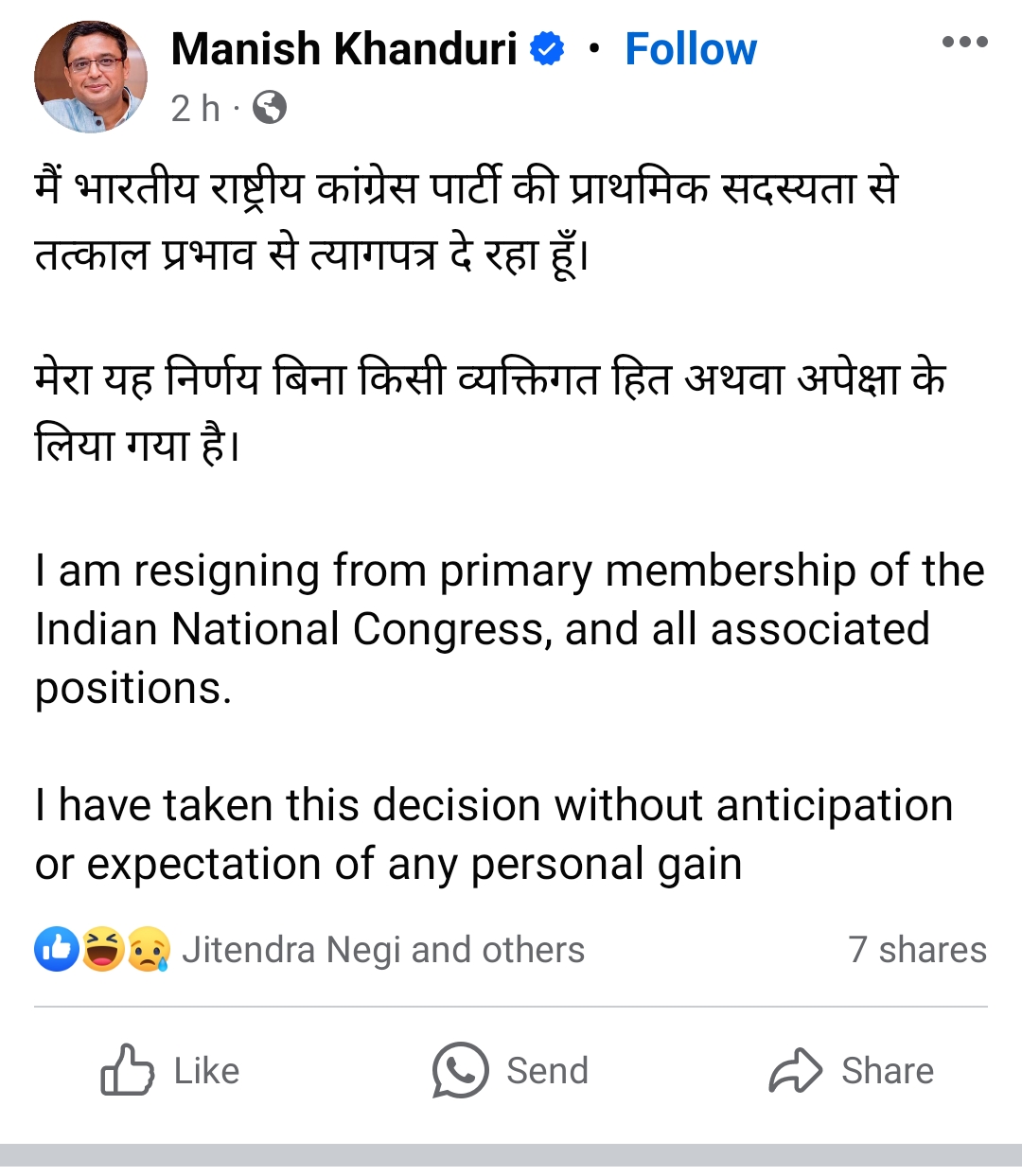Image resolution: width=1022 pixels, height=1176 pixels.
Task: Select the thumbs-up Like icon
Action: [54, 949]
